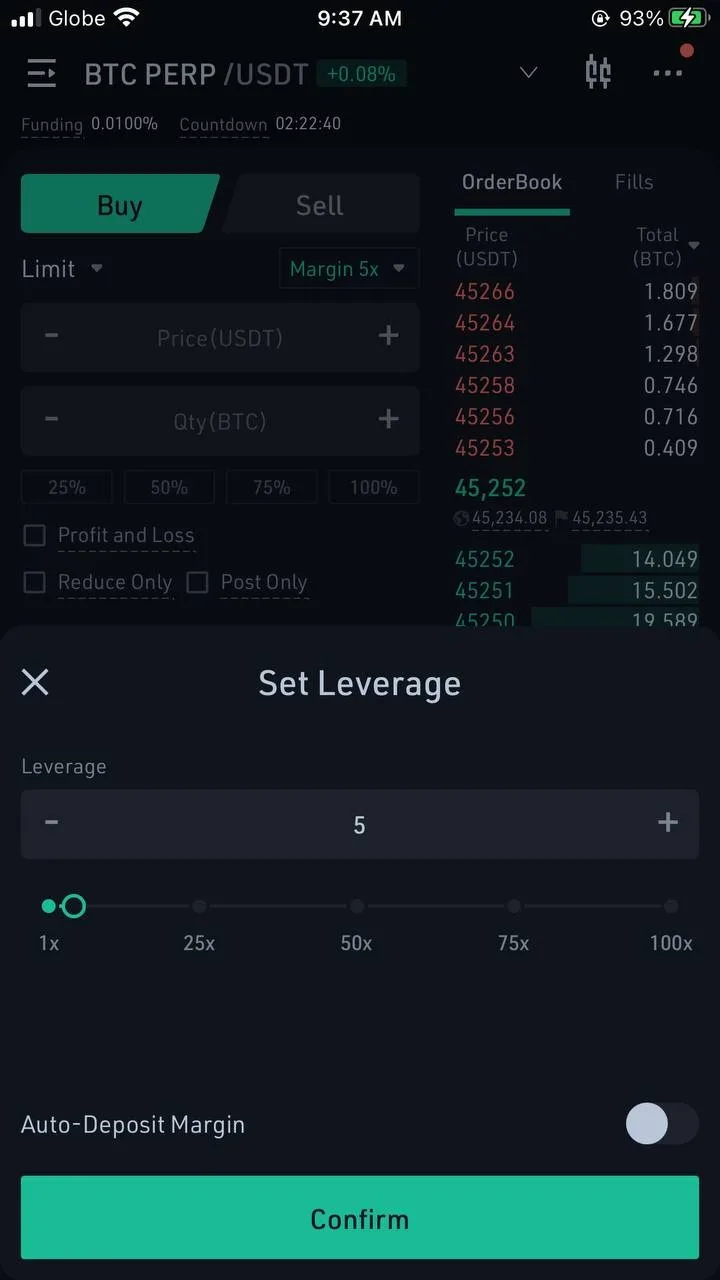Set leverage slider to 25x
The image size is (720, 1280).
point(199,907)
